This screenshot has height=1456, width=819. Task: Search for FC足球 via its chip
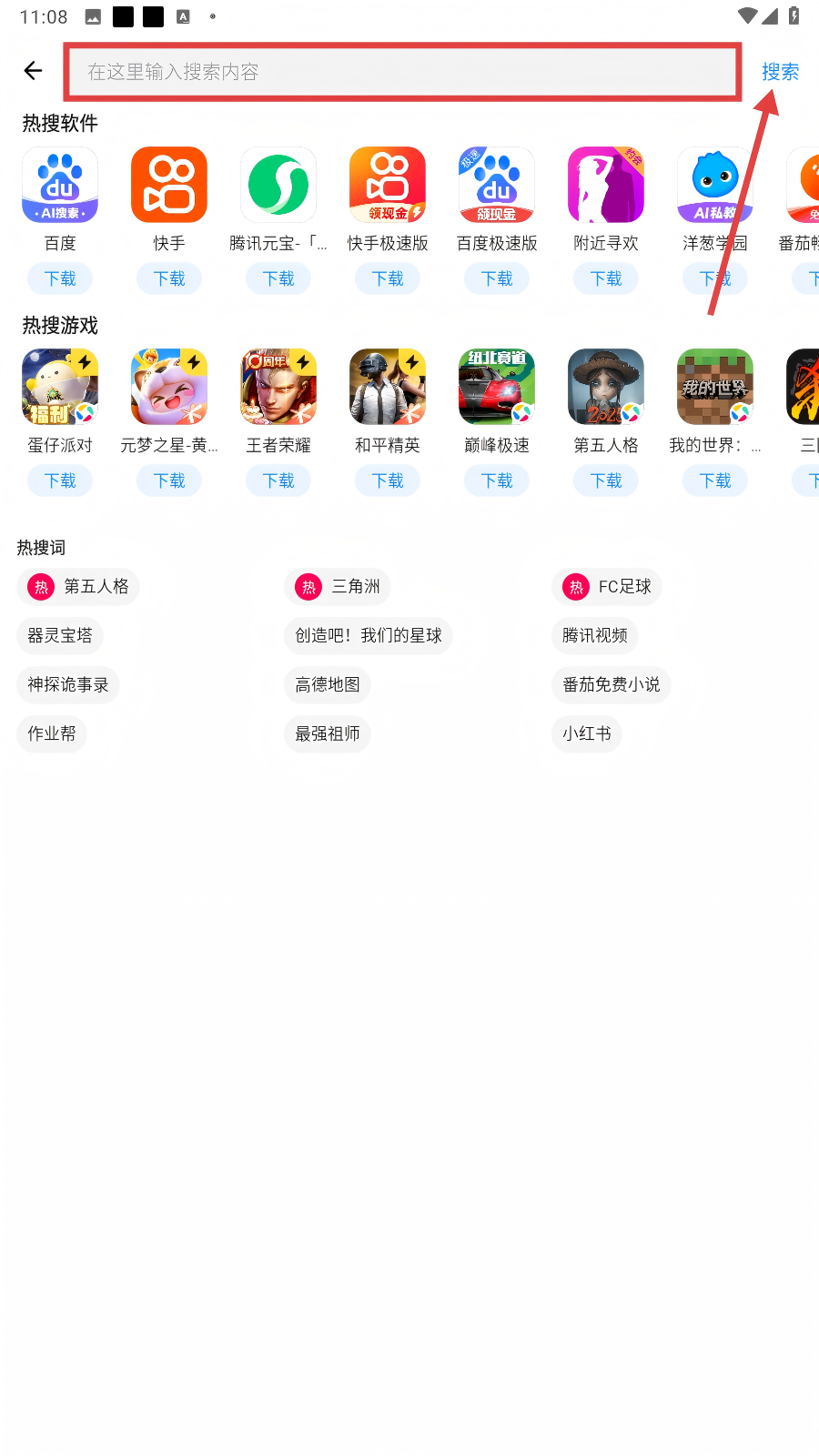pyautogui.click(x=607, y=587)
